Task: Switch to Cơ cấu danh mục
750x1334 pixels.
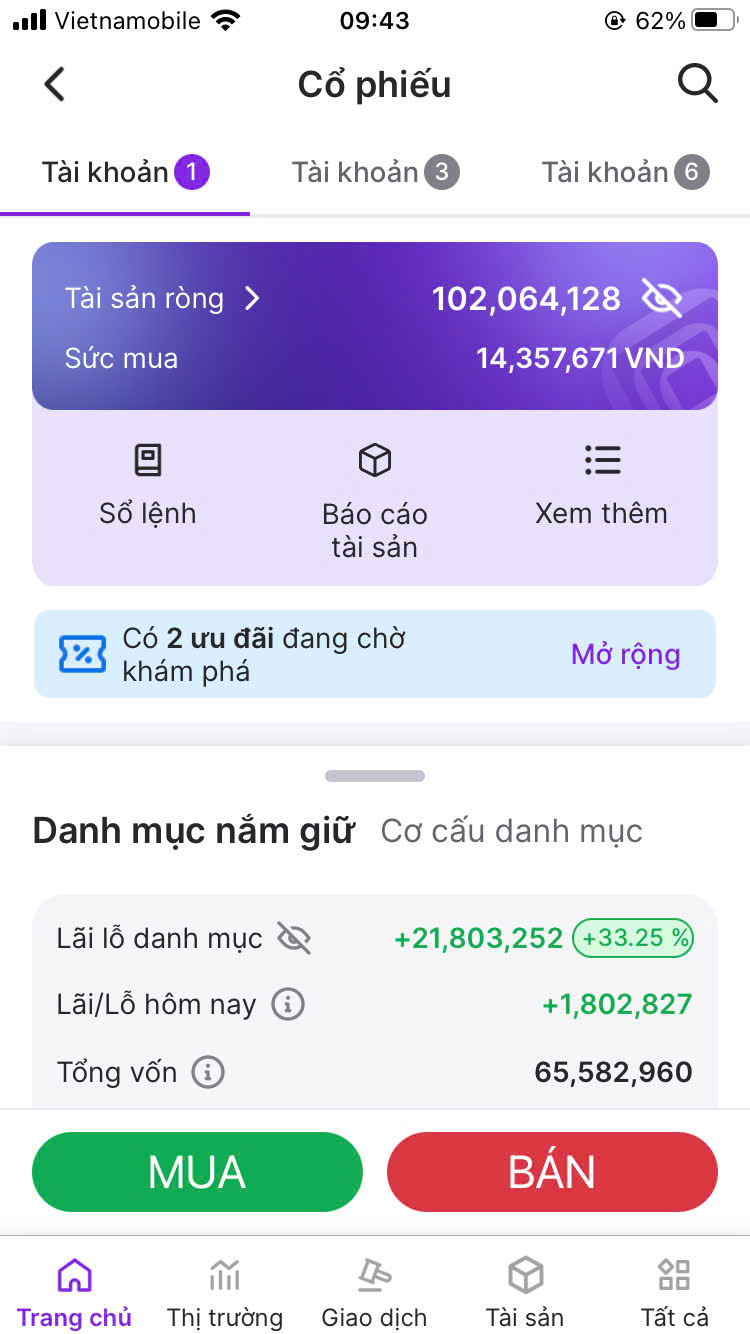Action: (x=511, y=831)
